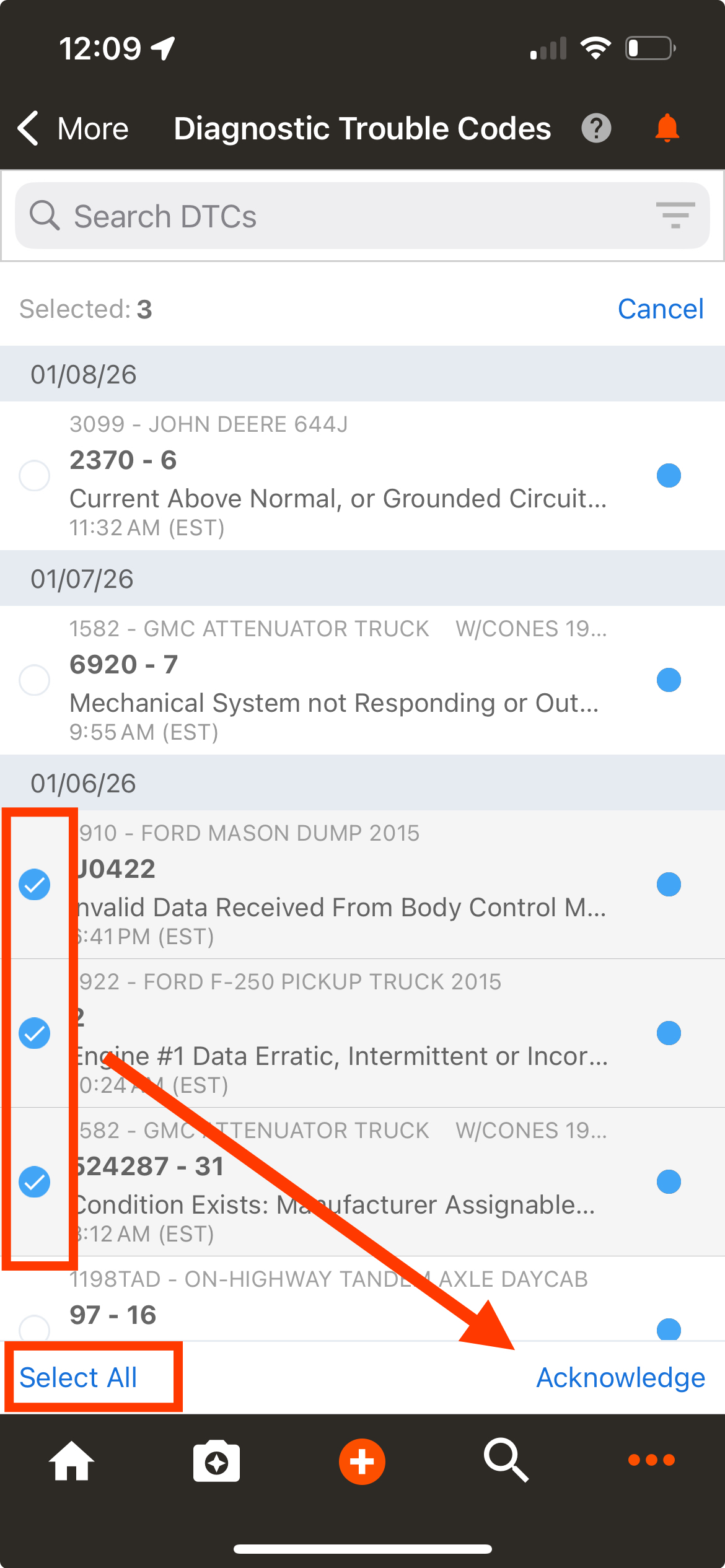Open the three-dots More tab
Screen dimensions: 725x1568
(x=651, y=1460)
